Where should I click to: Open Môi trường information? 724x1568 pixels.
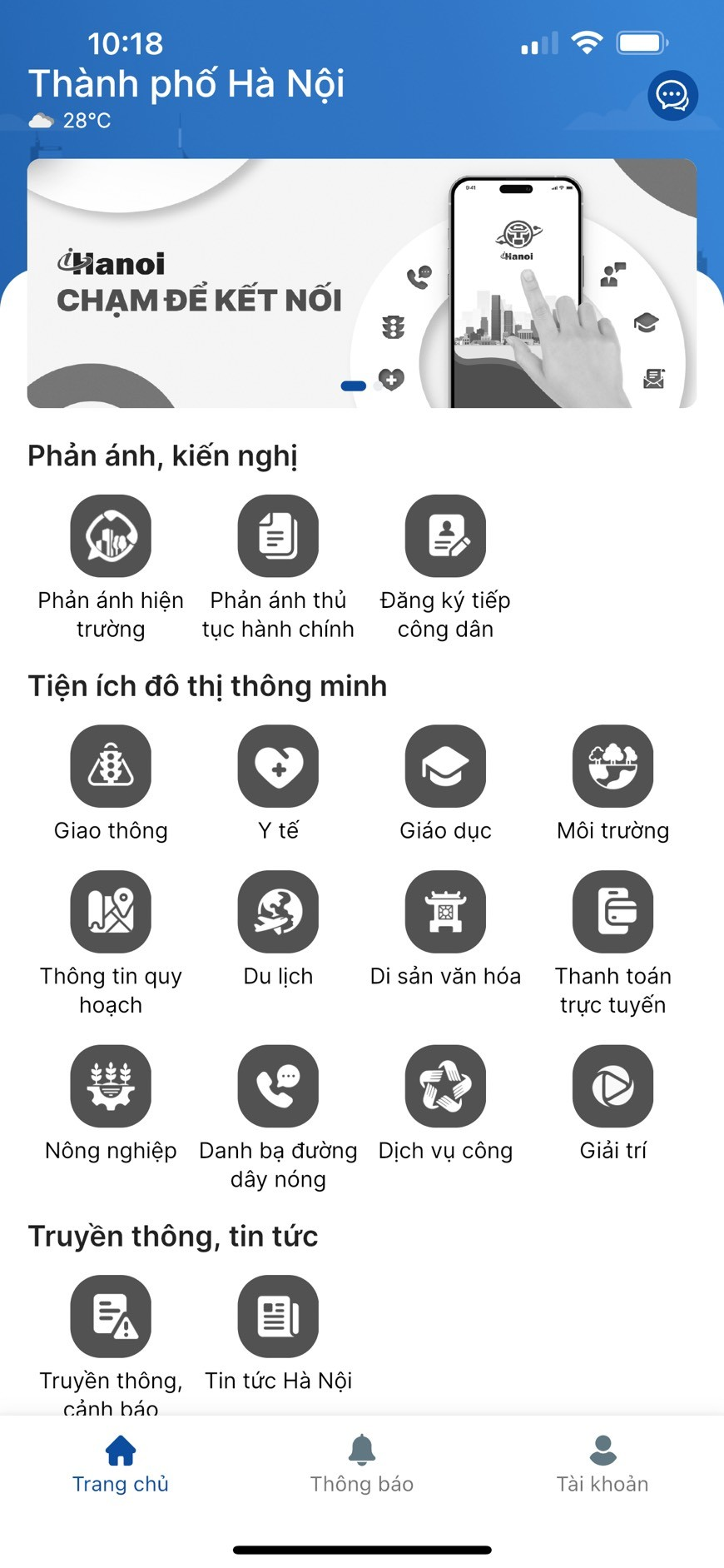(x=612, y=766)
